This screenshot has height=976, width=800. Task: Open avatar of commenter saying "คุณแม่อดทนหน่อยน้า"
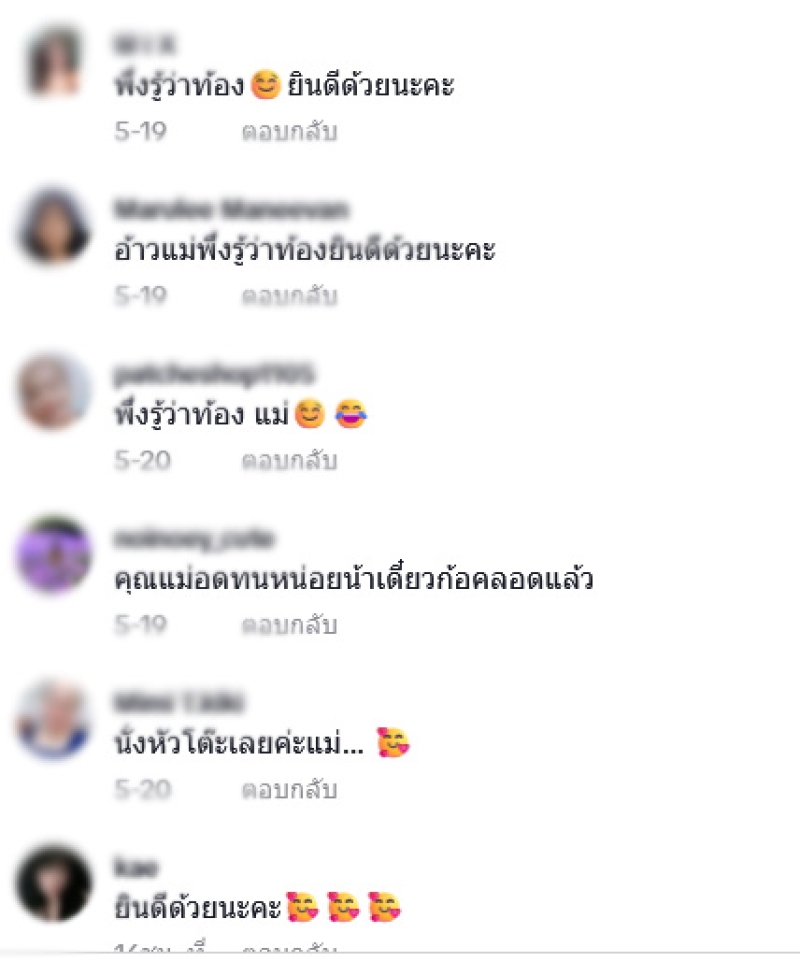tap(54, 556)
